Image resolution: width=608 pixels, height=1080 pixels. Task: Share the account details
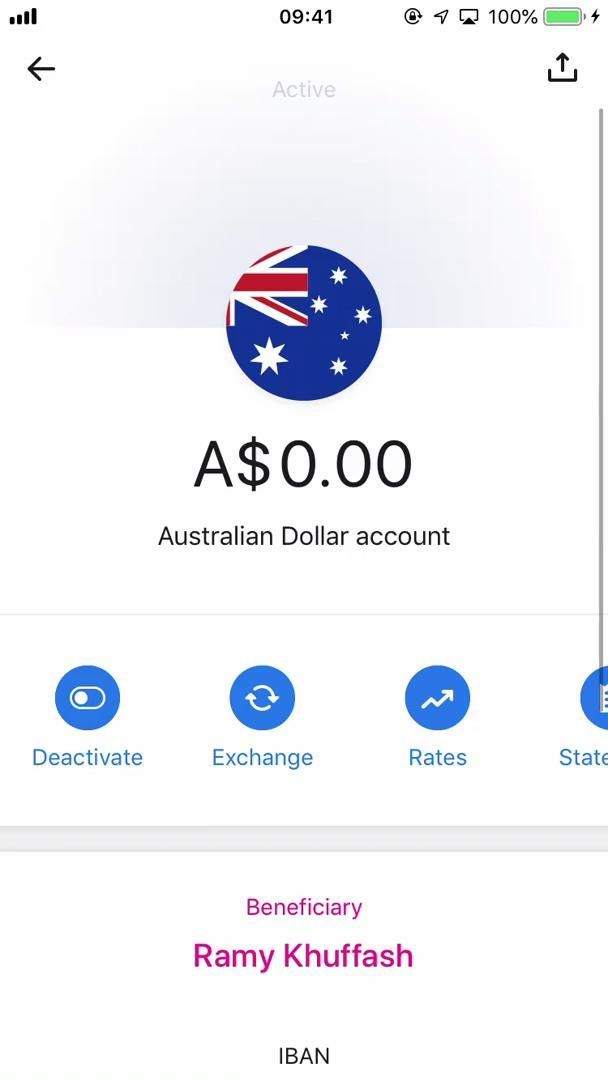point(562,67)
